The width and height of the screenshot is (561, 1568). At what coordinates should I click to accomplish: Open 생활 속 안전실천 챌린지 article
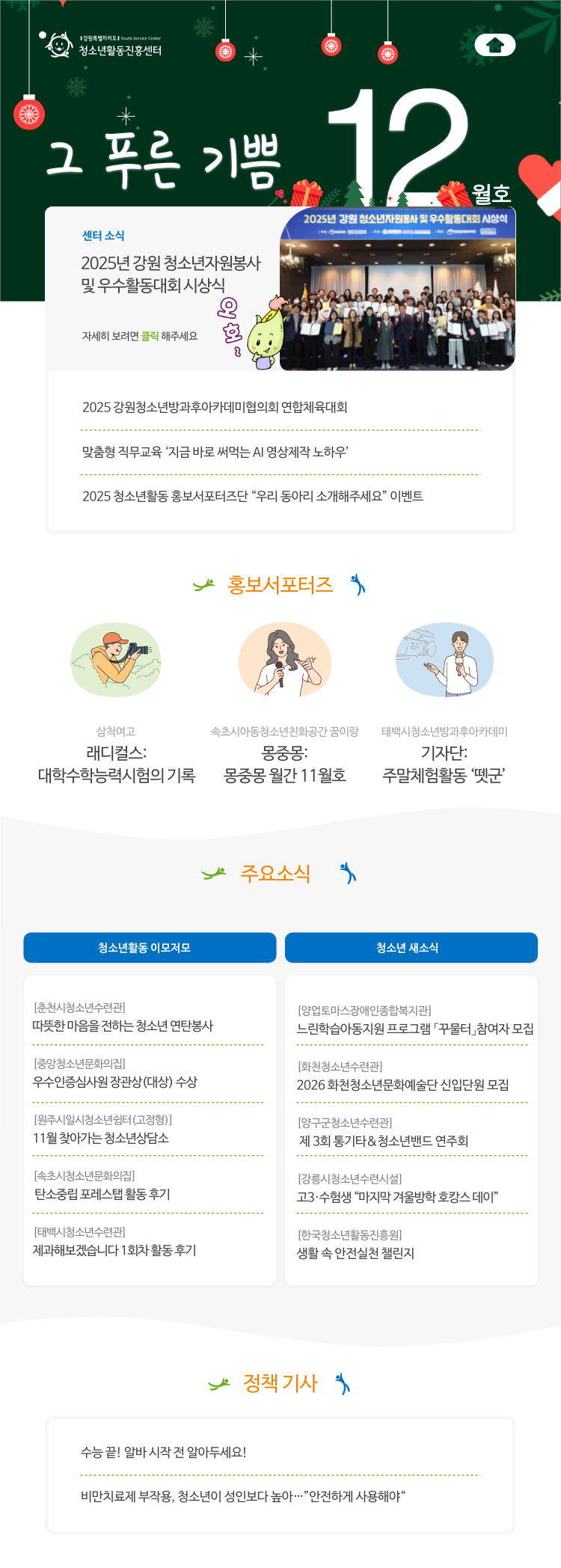click(355, 1253)
